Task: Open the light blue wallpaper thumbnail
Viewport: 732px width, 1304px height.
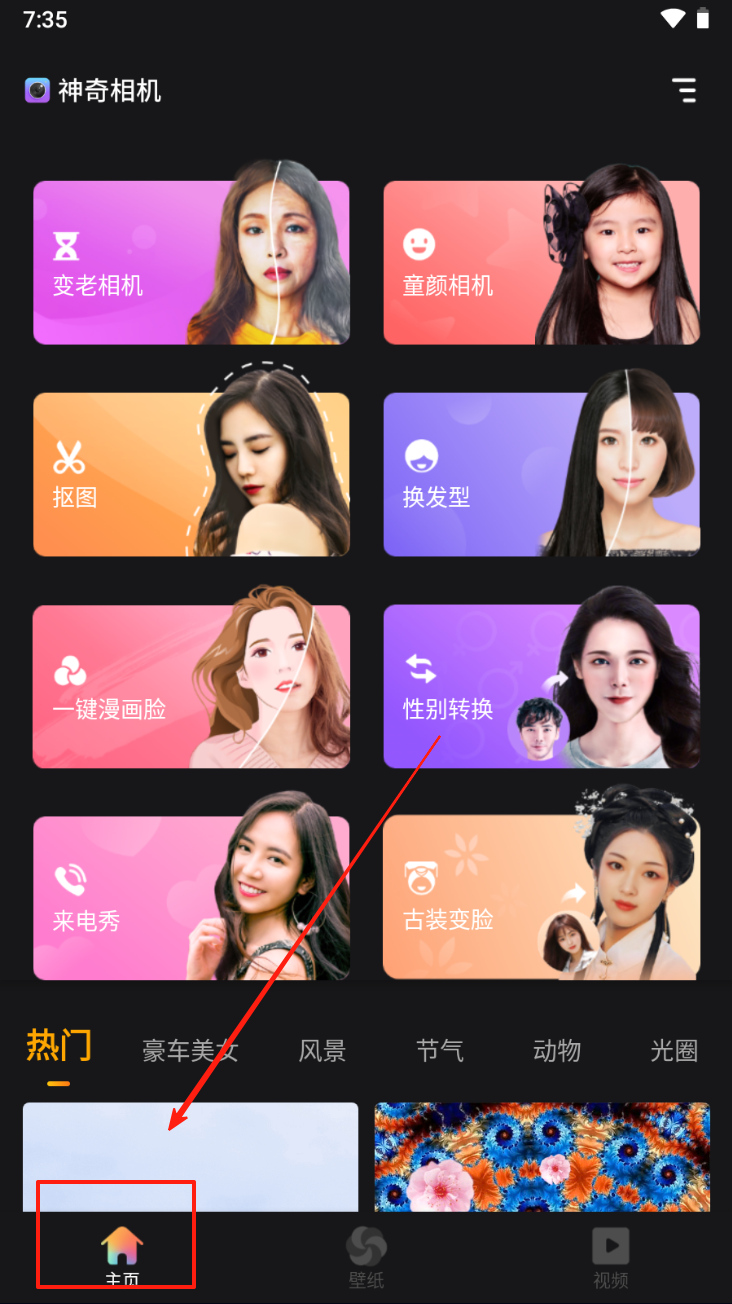Action: point(190,1156)
